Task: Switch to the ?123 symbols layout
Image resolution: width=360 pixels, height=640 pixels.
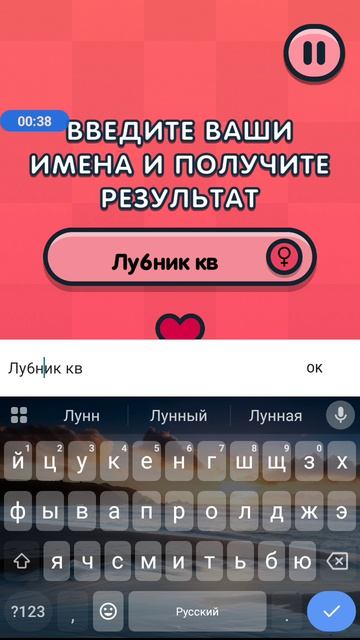Action: point(28,611)
